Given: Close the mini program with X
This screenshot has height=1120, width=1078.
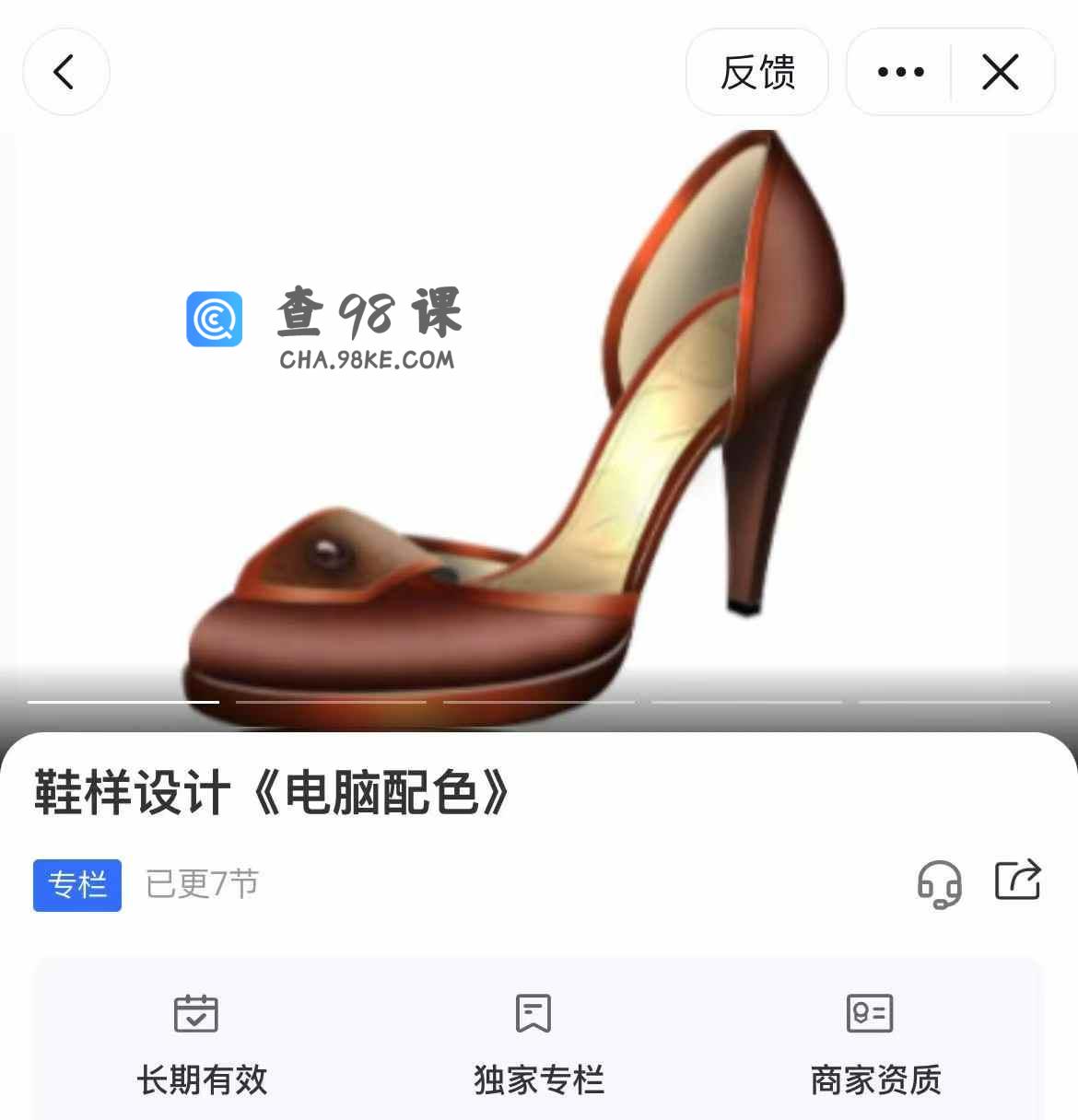Looking at the screenshot, I should 1001,72.
